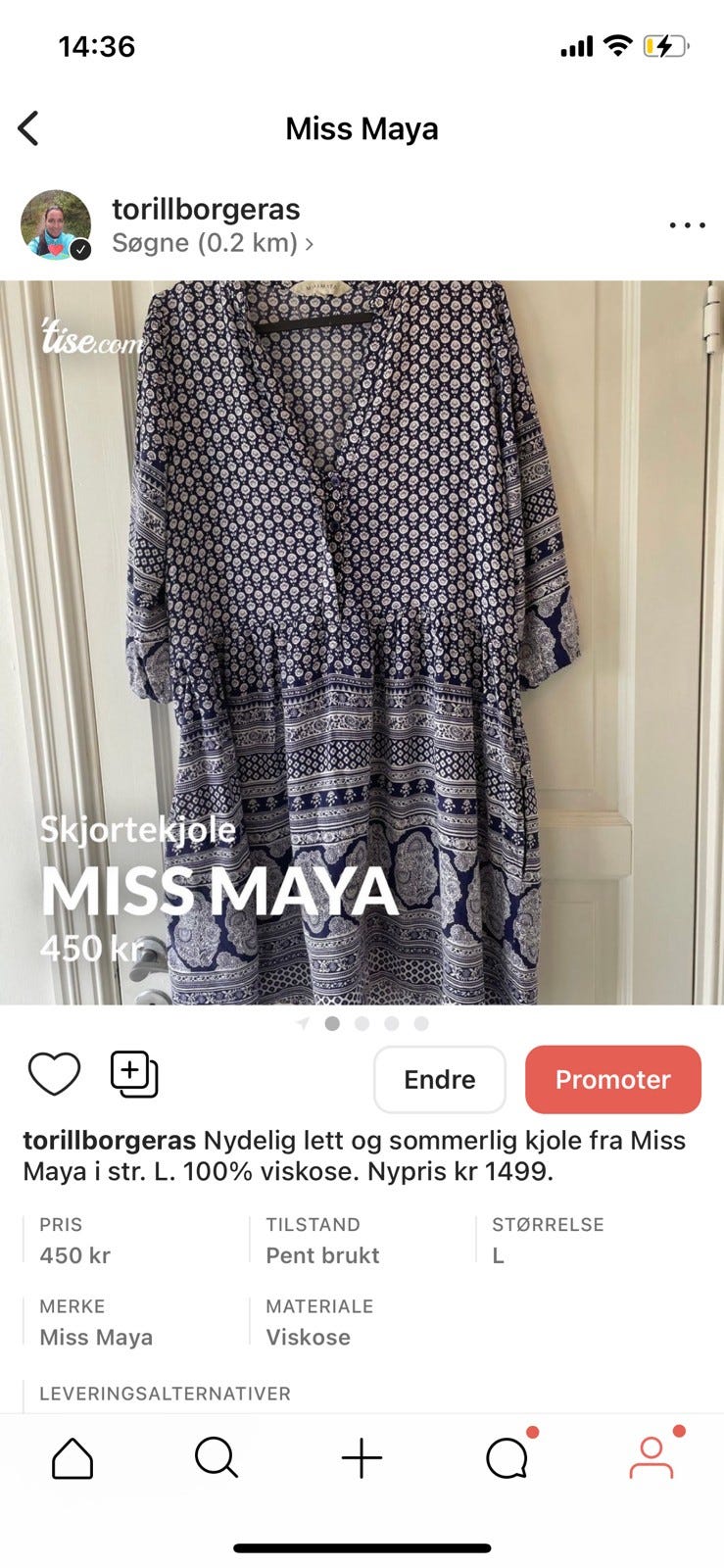724x1568 pixels.
Task: Like the listing with the heart icon
Action: tap(55, 1072)
